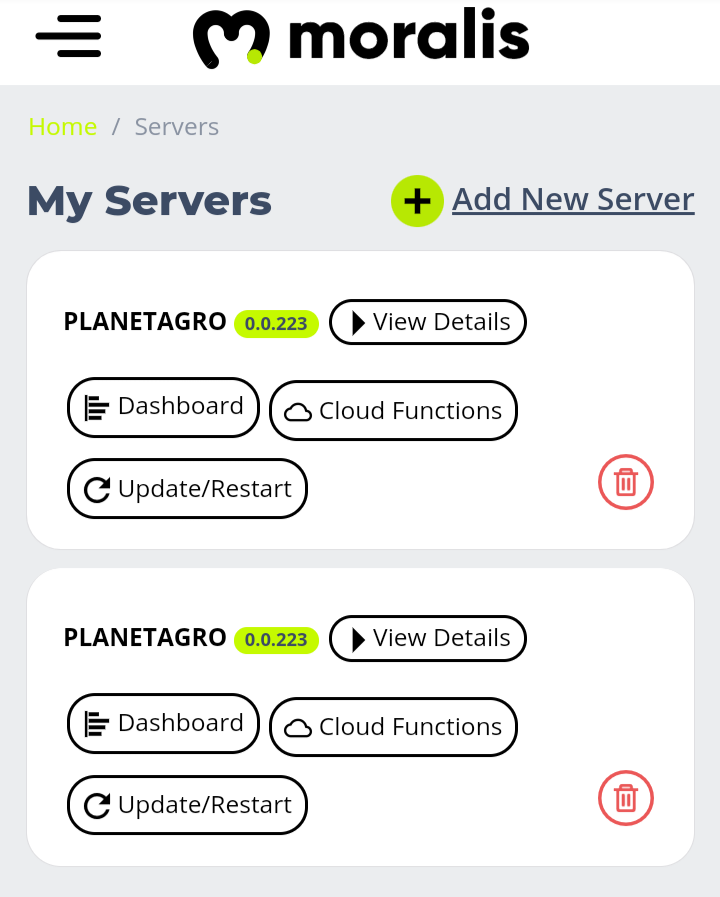720x897 pixels.
Task: Click the PLANETAGRO name on the first card
Action: point(144,322)
